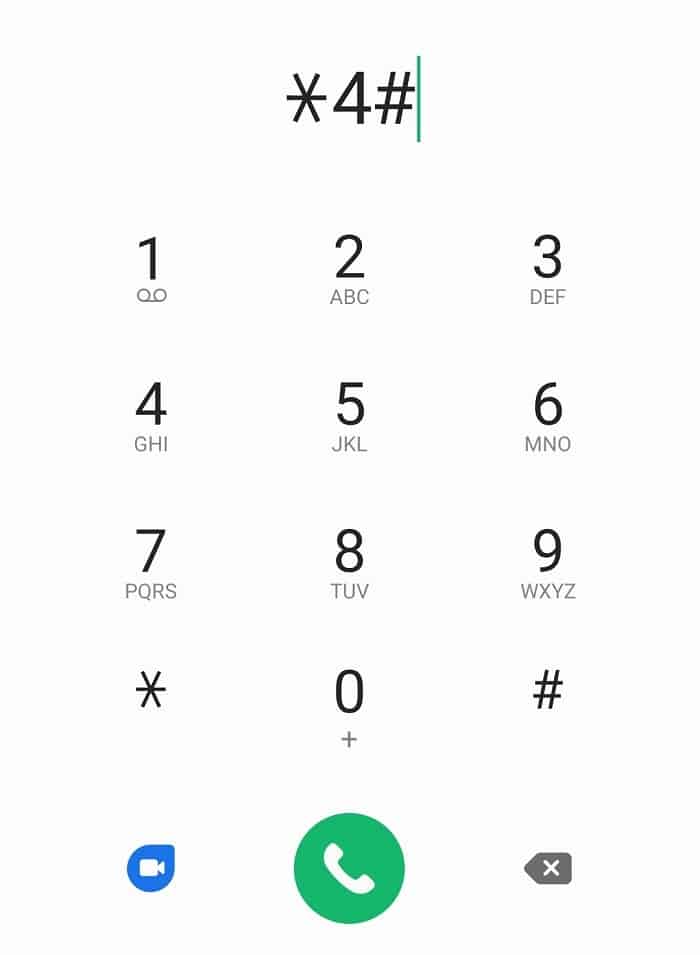Enter digit 9 WXYZ

coord(547,562)
